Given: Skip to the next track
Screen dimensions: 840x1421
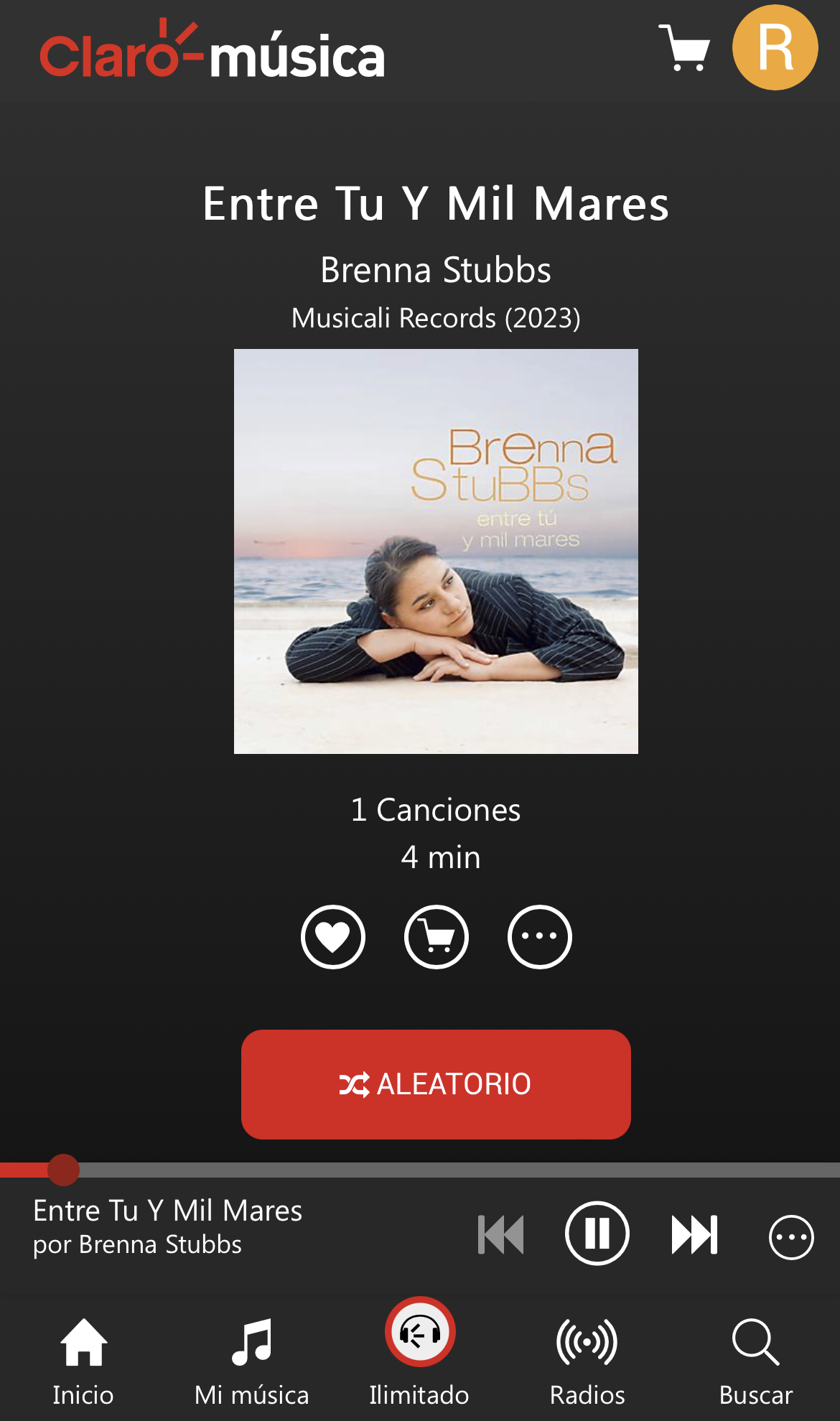Looking at the screenshot, I should point(694,1234).
